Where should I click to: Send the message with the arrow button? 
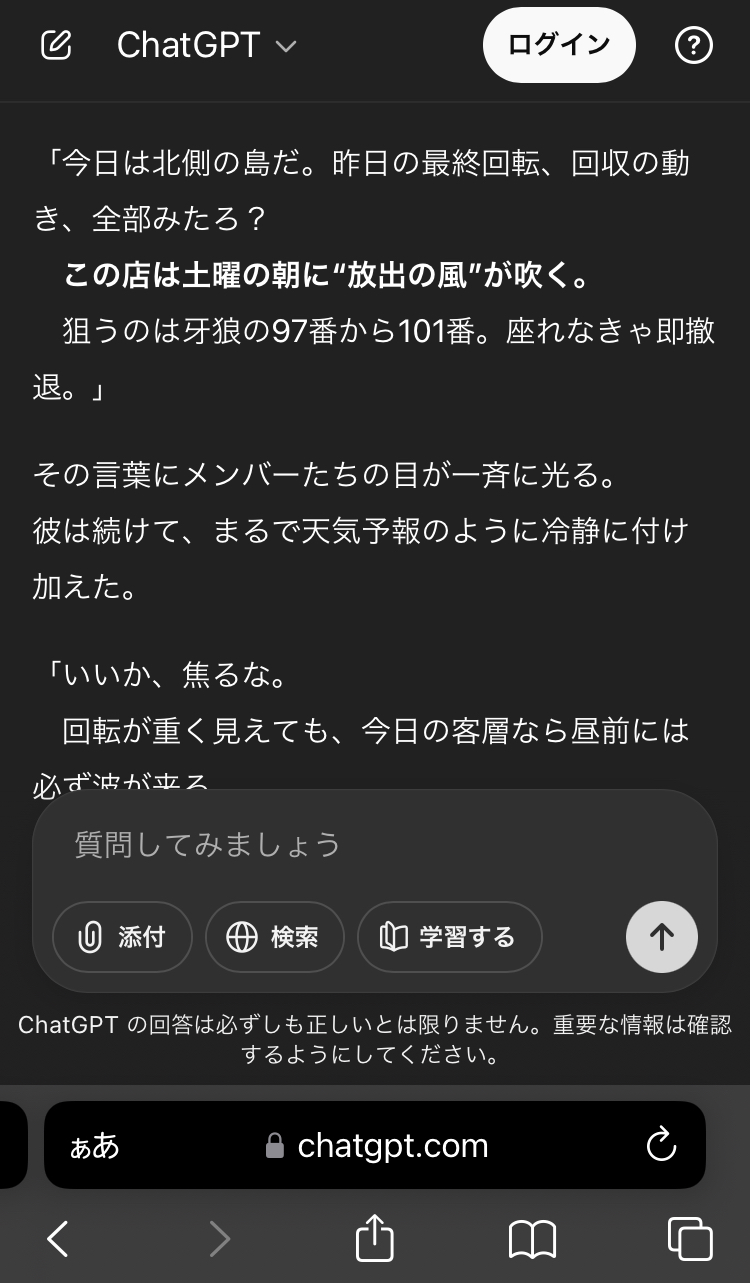pos(661,937)
